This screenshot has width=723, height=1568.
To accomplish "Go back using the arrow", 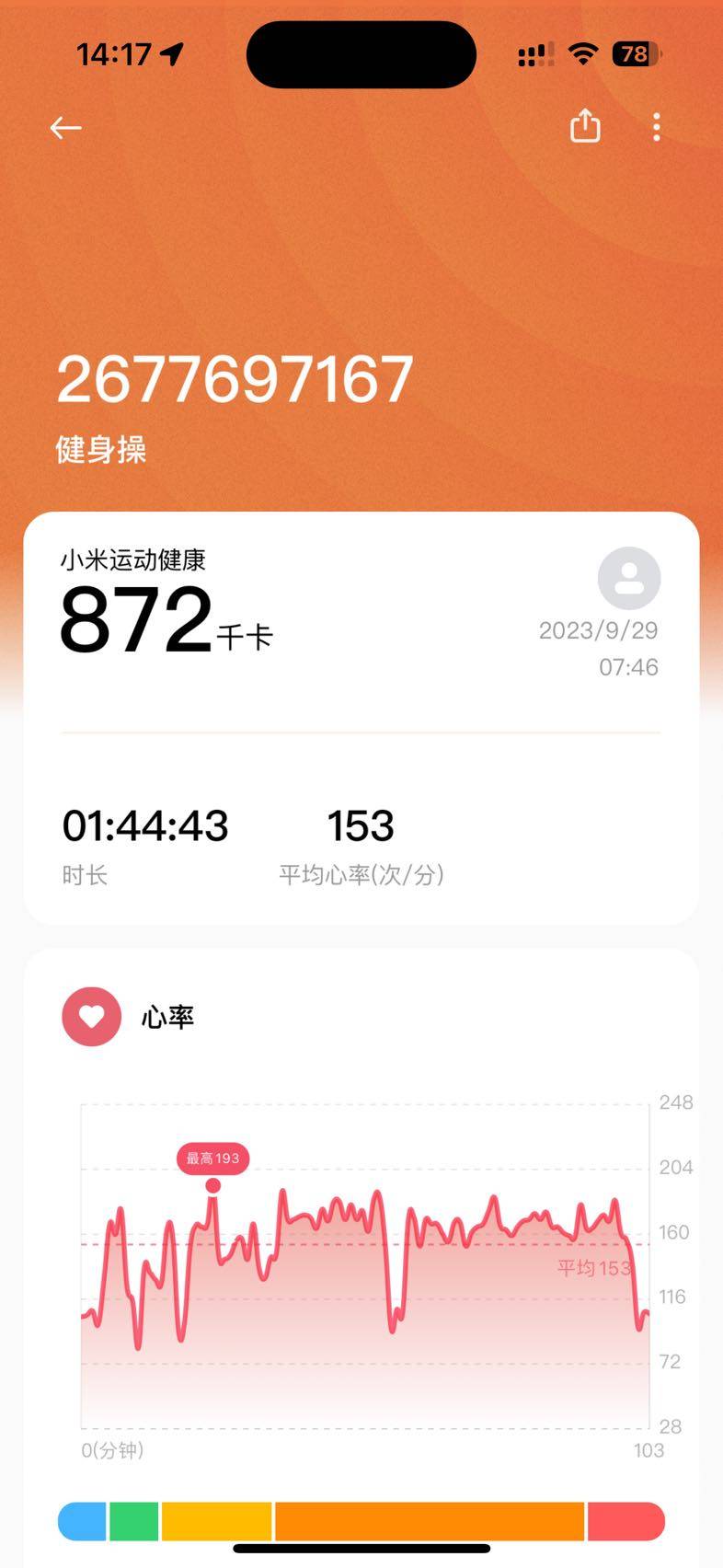I will [x=65, y=128].
